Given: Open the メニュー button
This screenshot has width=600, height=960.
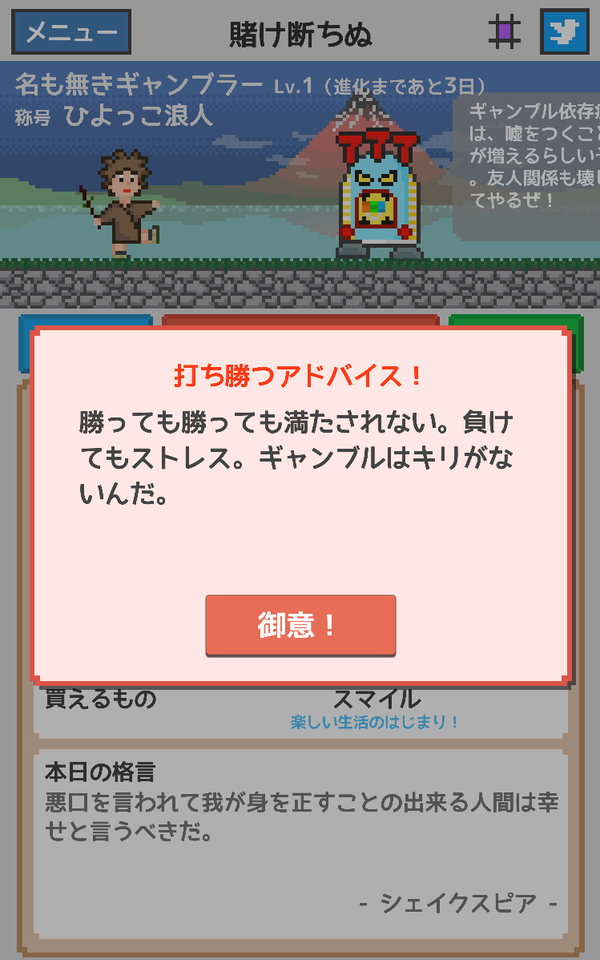Looking at the screenshot, I should click(71, 32).
